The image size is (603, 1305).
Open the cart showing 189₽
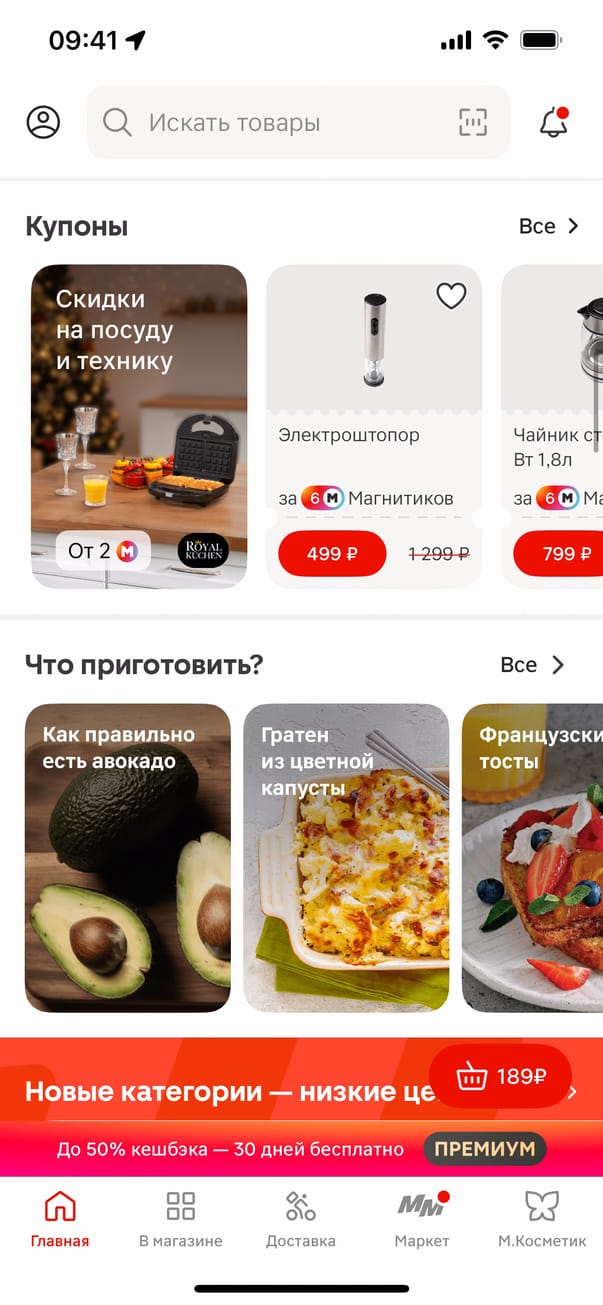[x=501, y=1077]
